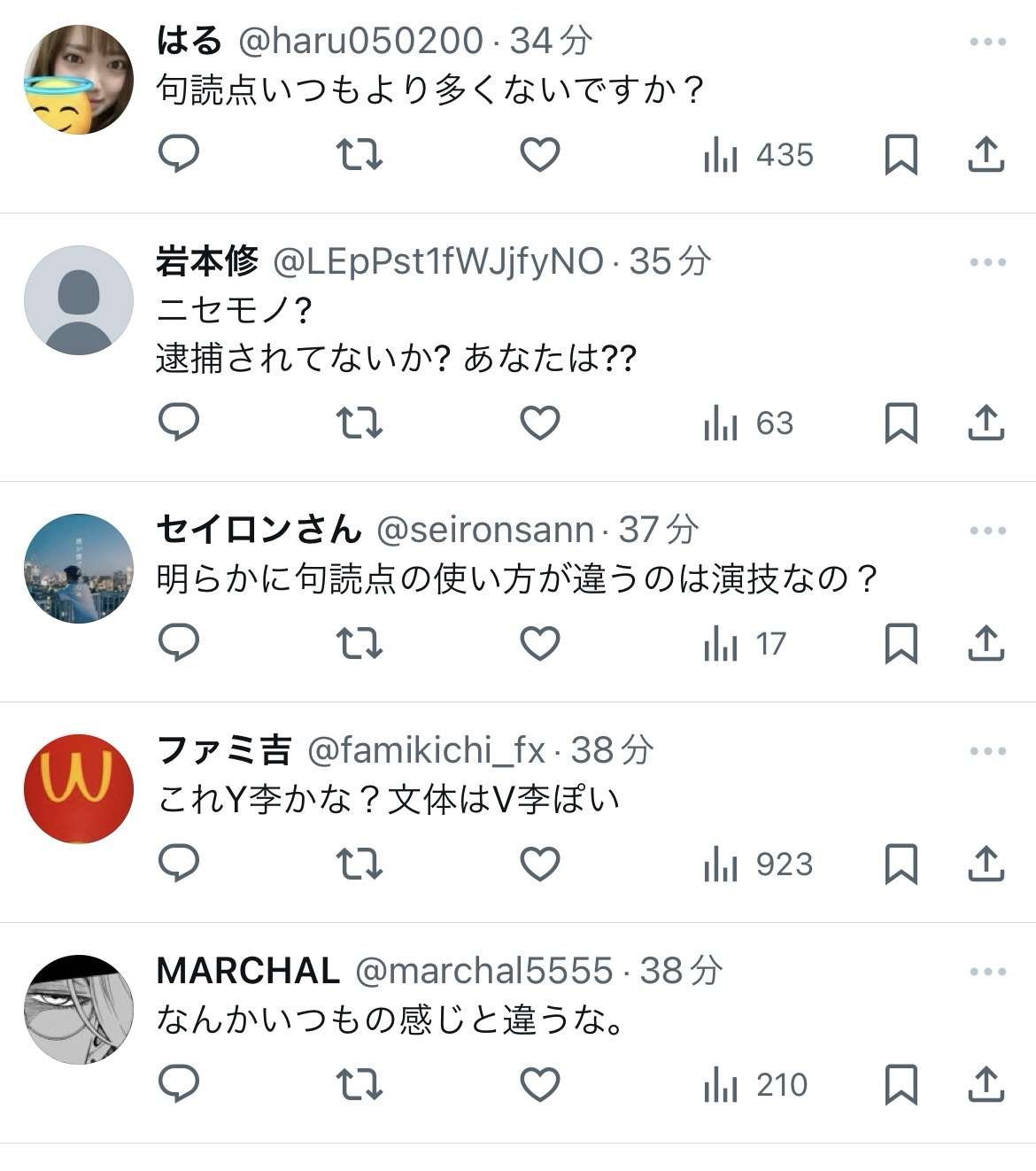Retweet 岩本修's reply
Viewport: 1036px width, 1171px height.
tap(360, 423)
